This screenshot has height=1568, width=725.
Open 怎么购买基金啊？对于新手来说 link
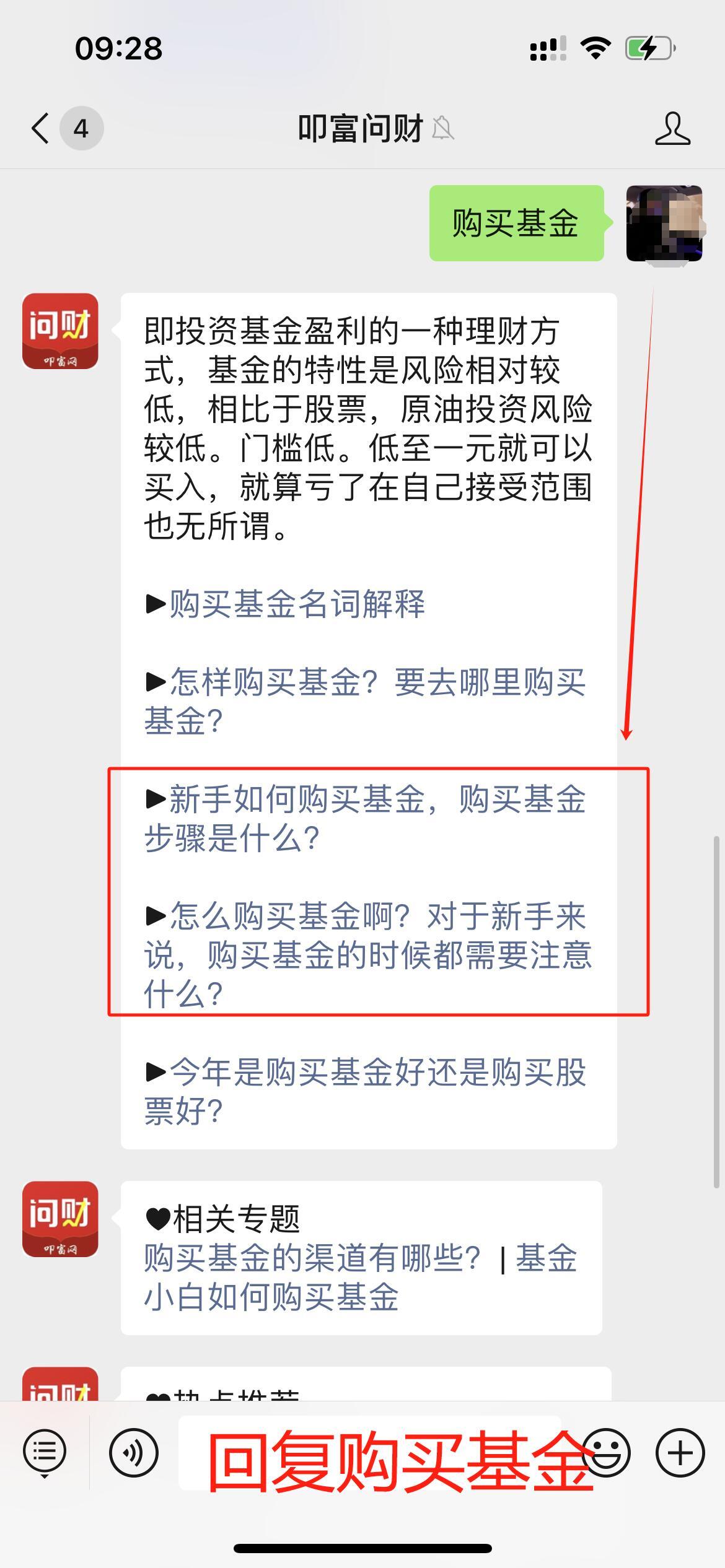(368, 954)
